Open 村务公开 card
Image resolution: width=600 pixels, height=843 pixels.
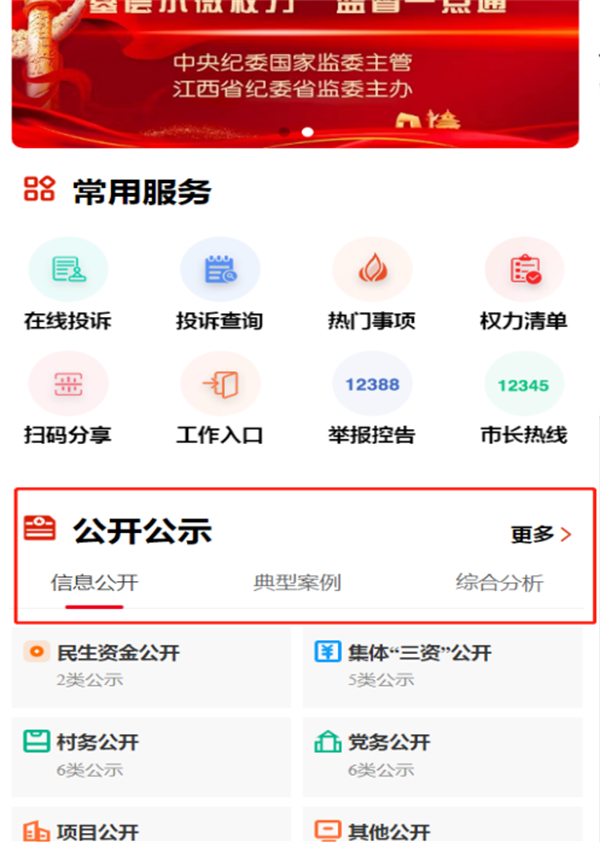[x=151, y=755]
